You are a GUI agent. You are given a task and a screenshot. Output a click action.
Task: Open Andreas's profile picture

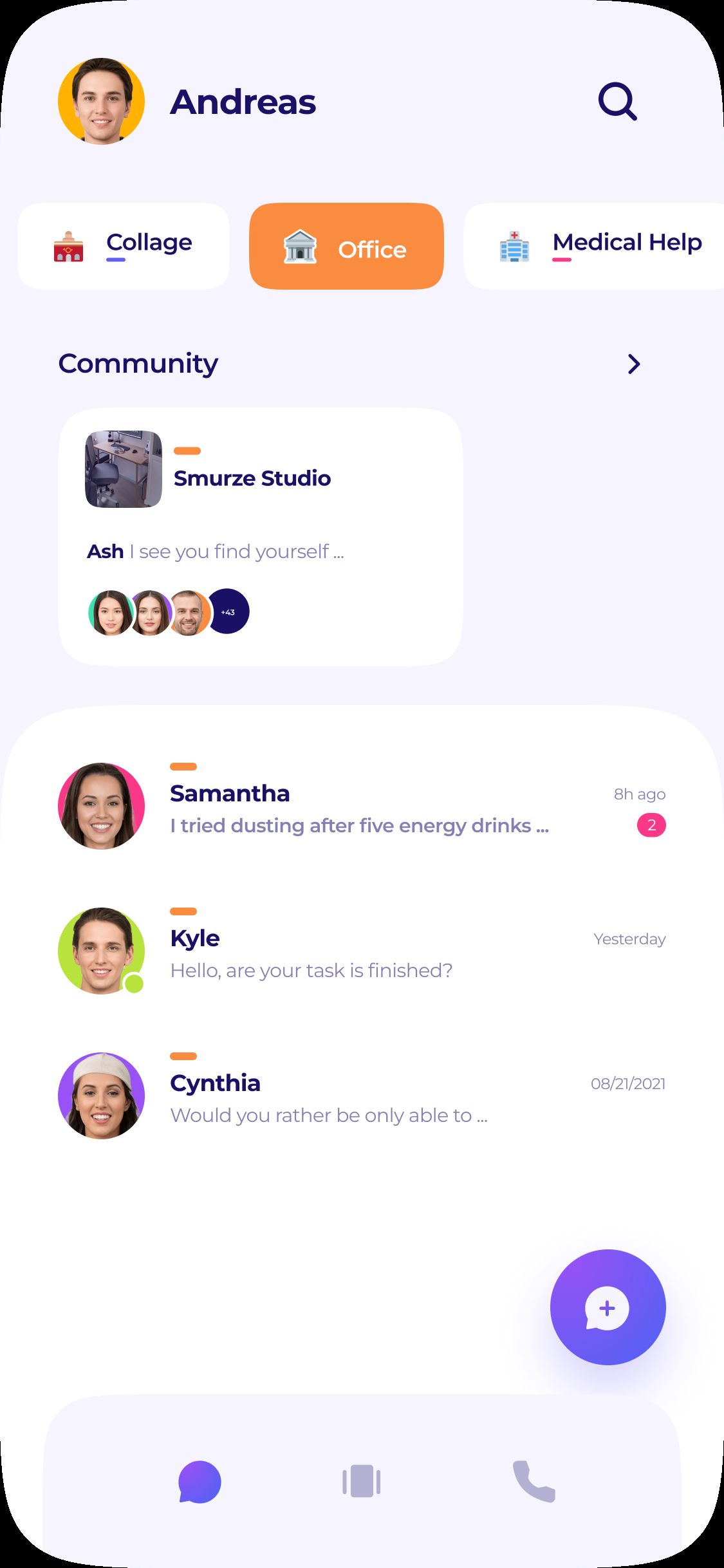click(x=101, y=102)
